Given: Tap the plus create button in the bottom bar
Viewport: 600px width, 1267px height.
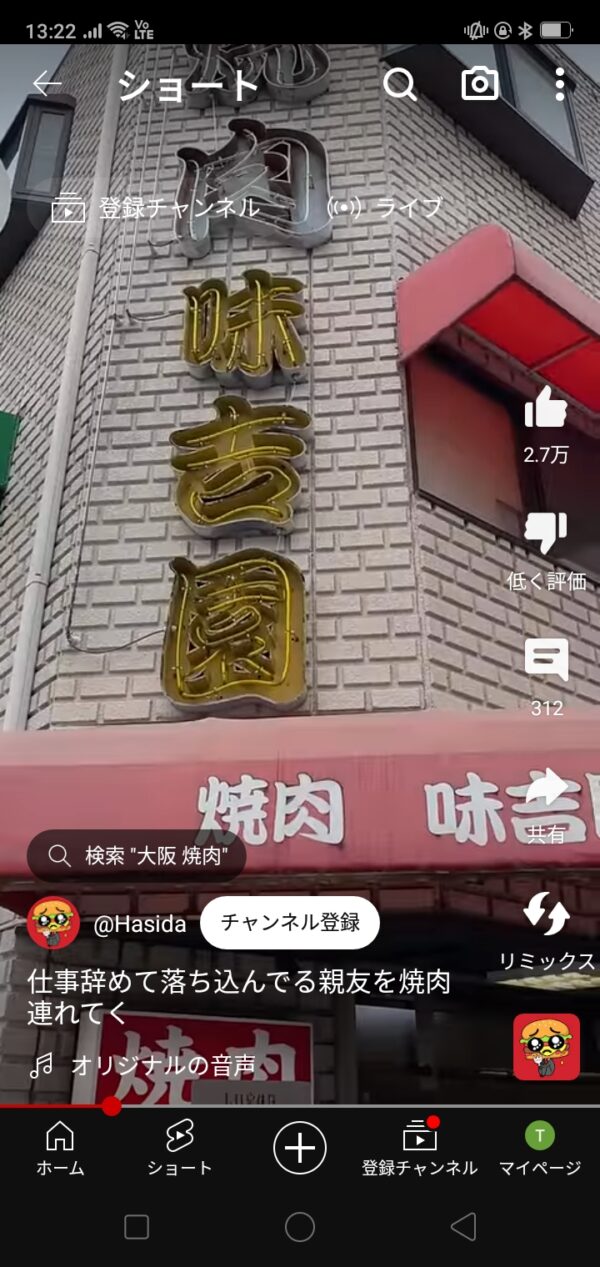Looking at the screenshot, I should [x=300, y=1147].
